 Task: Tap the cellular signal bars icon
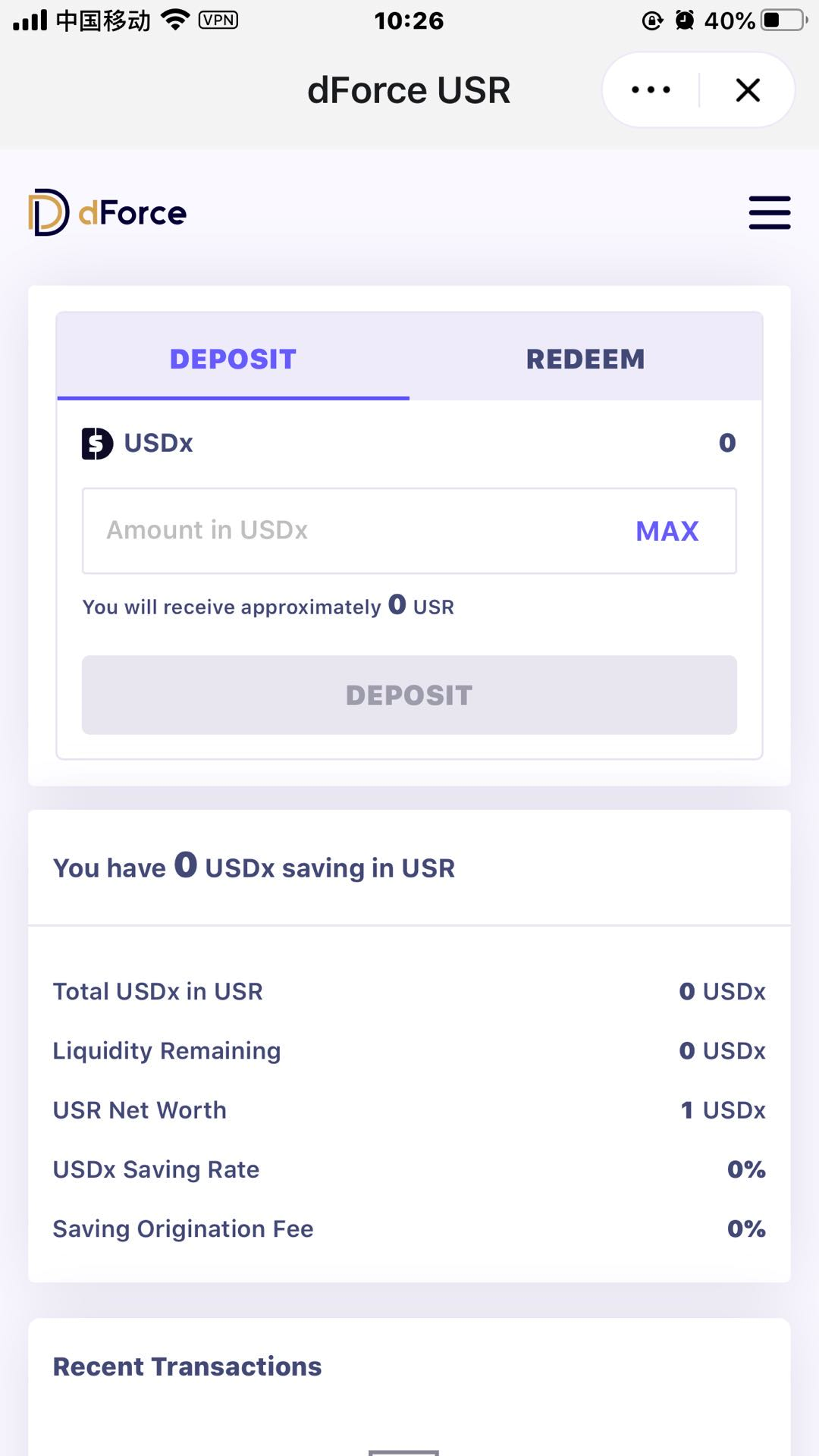[x=29, y=19]
